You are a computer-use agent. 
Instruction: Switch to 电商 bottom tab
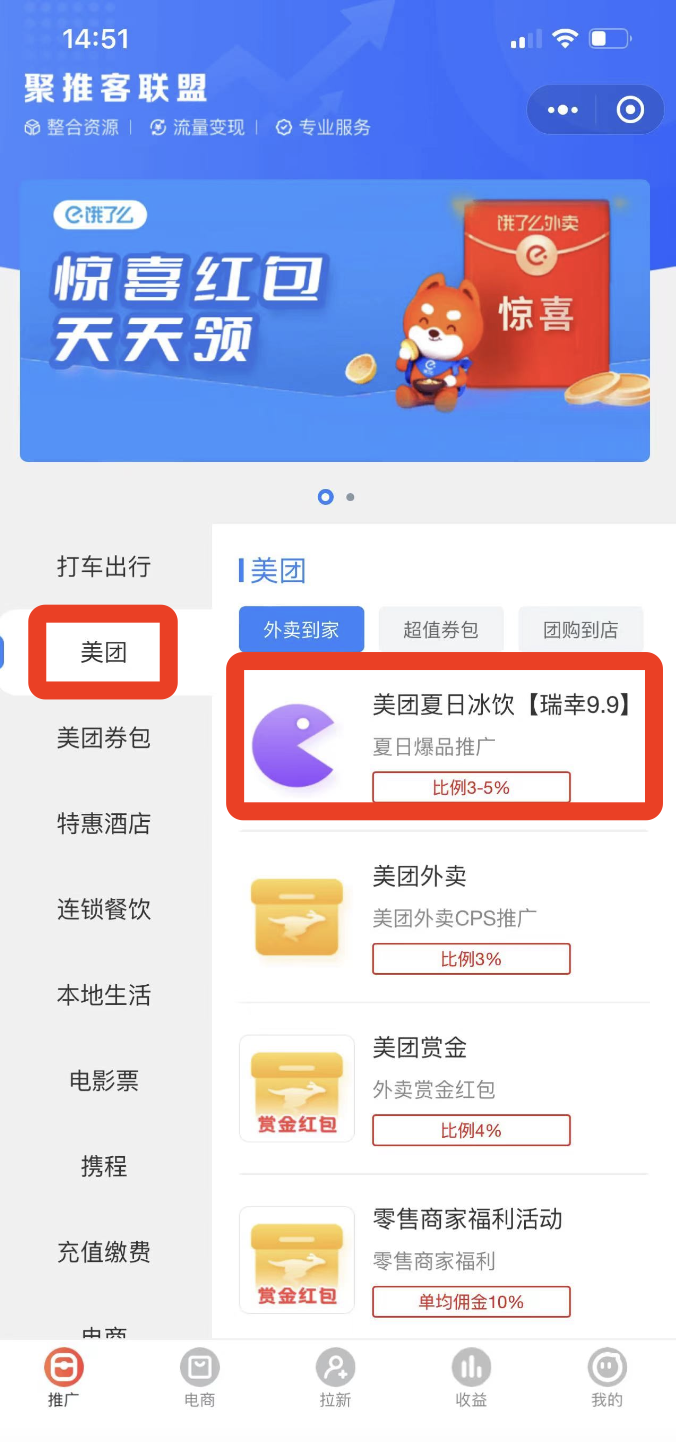point(200,1378)
